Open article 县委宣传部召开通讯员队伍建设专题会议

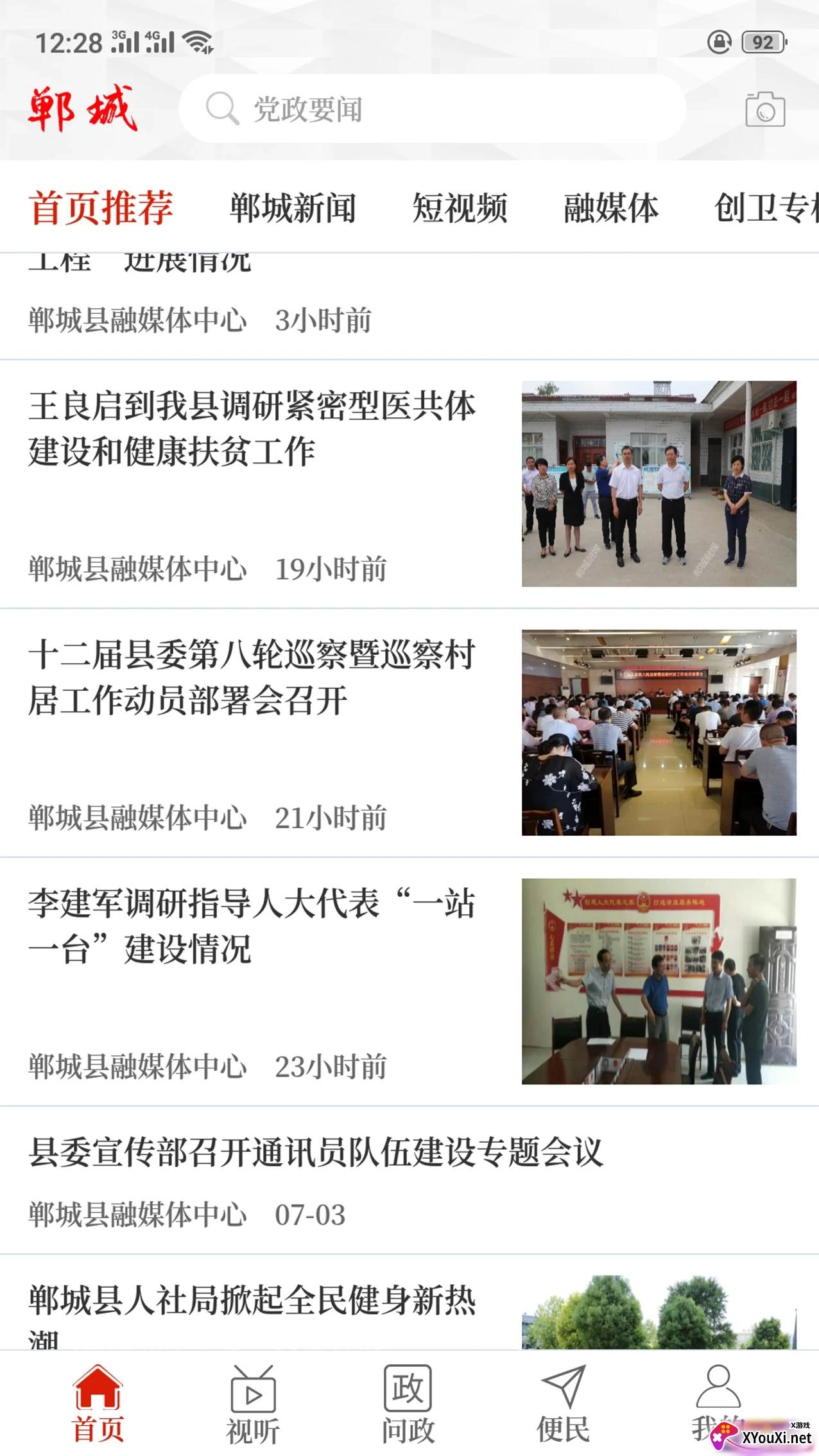[410, 1180]
